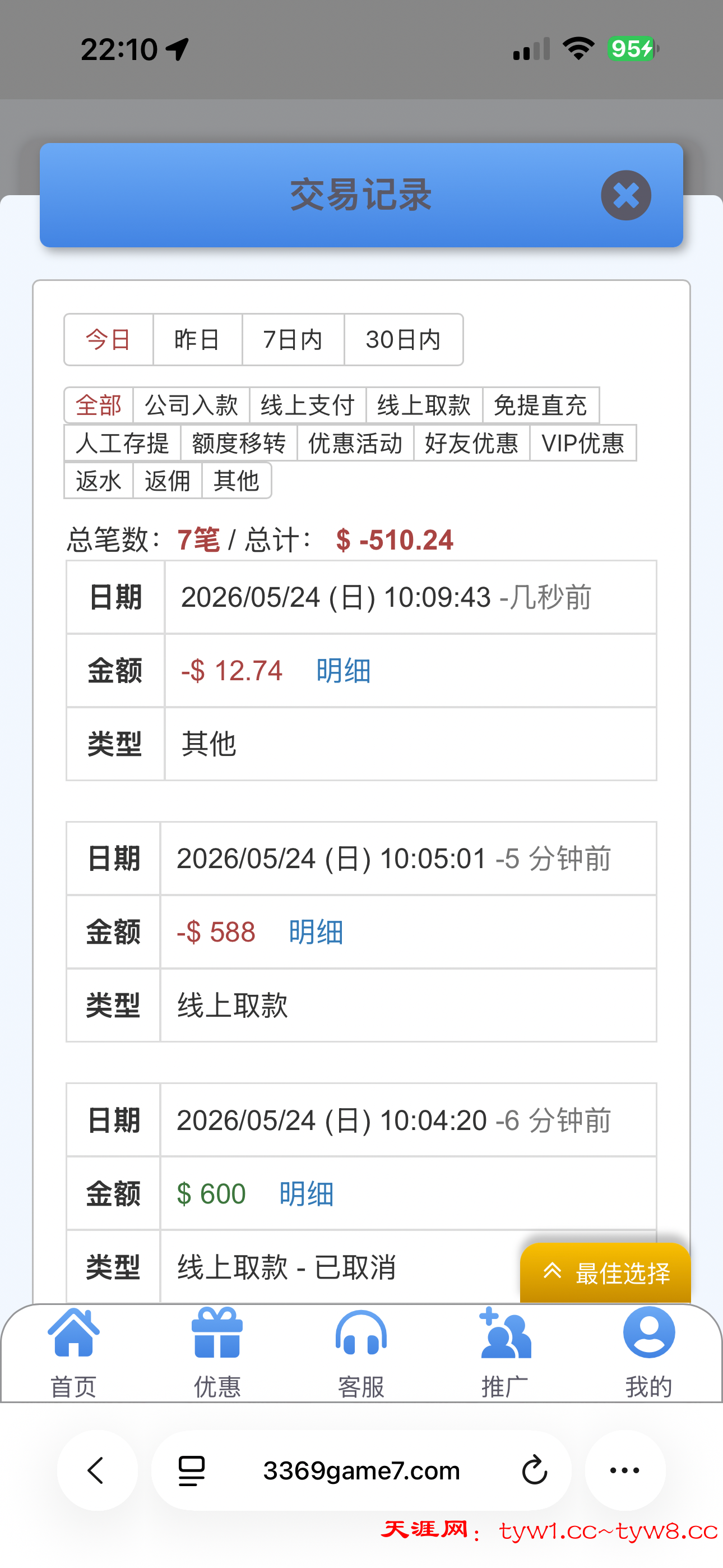Show 优惠活动 transactions
Image resolution: width=723 pixels, height=1568 pixels.
coord(355,442)
